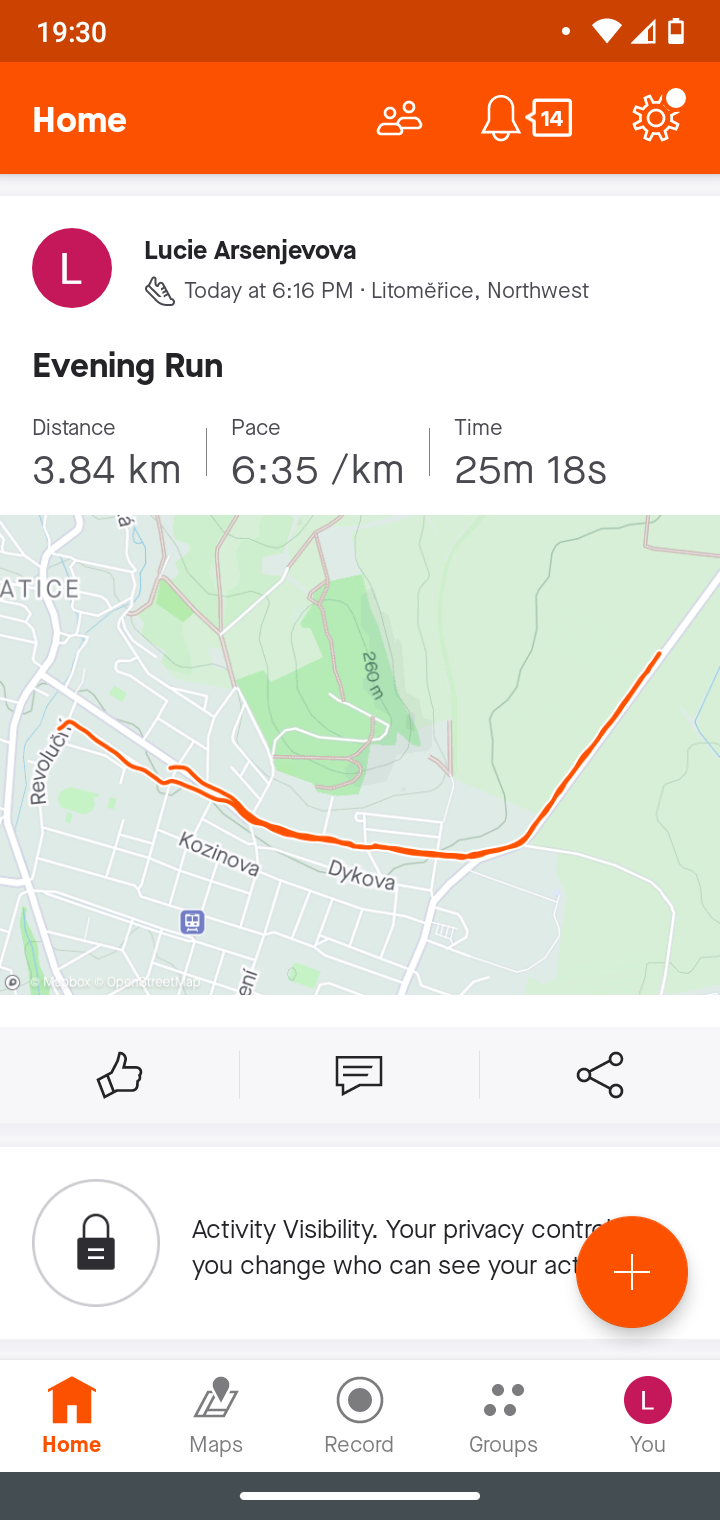This screenshot has height=1520, width=720.
Task: Open the Evening Run activity
Action: (128, 366)
